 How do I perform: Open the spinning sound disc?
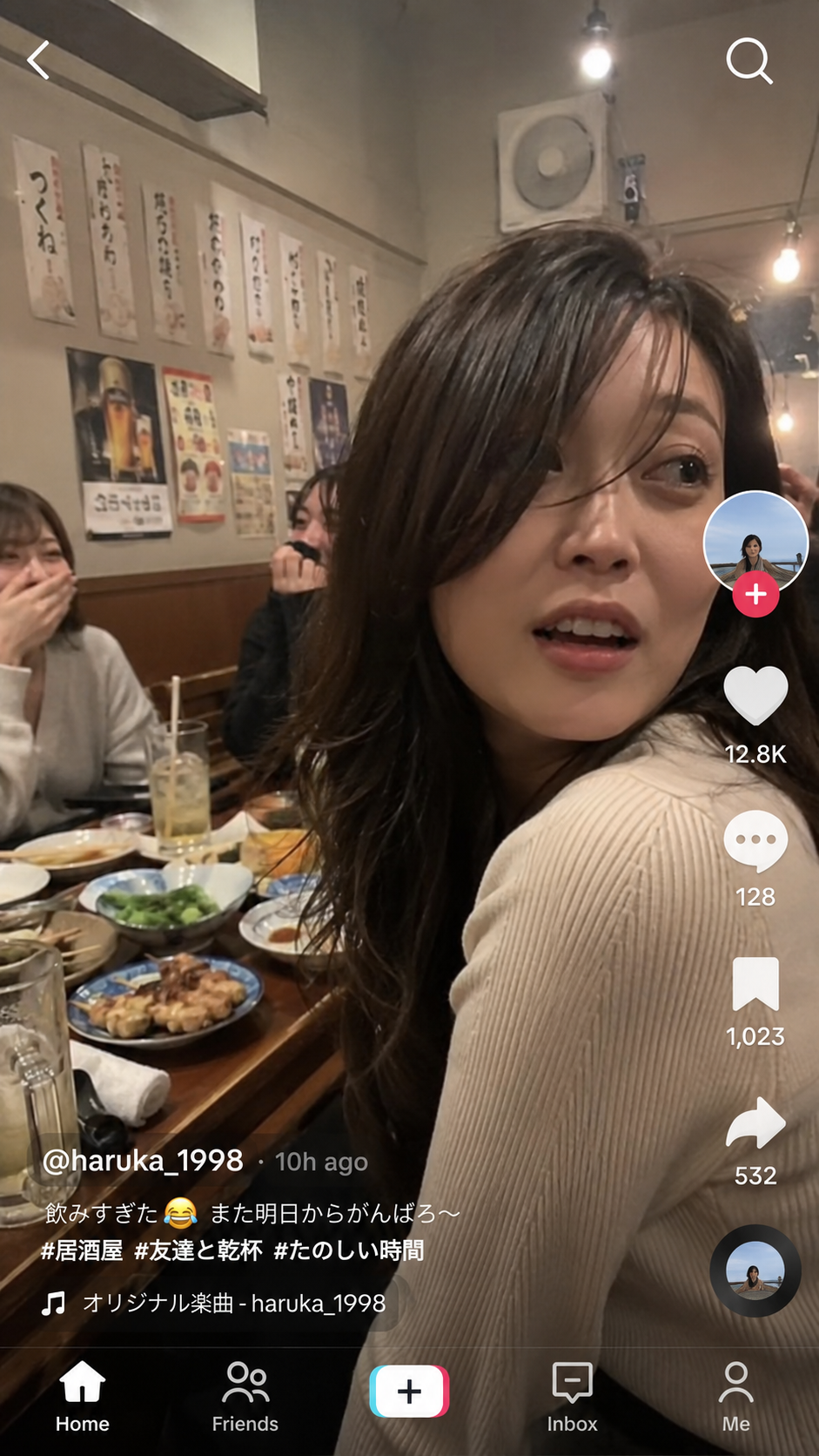tap(755, 1270)
